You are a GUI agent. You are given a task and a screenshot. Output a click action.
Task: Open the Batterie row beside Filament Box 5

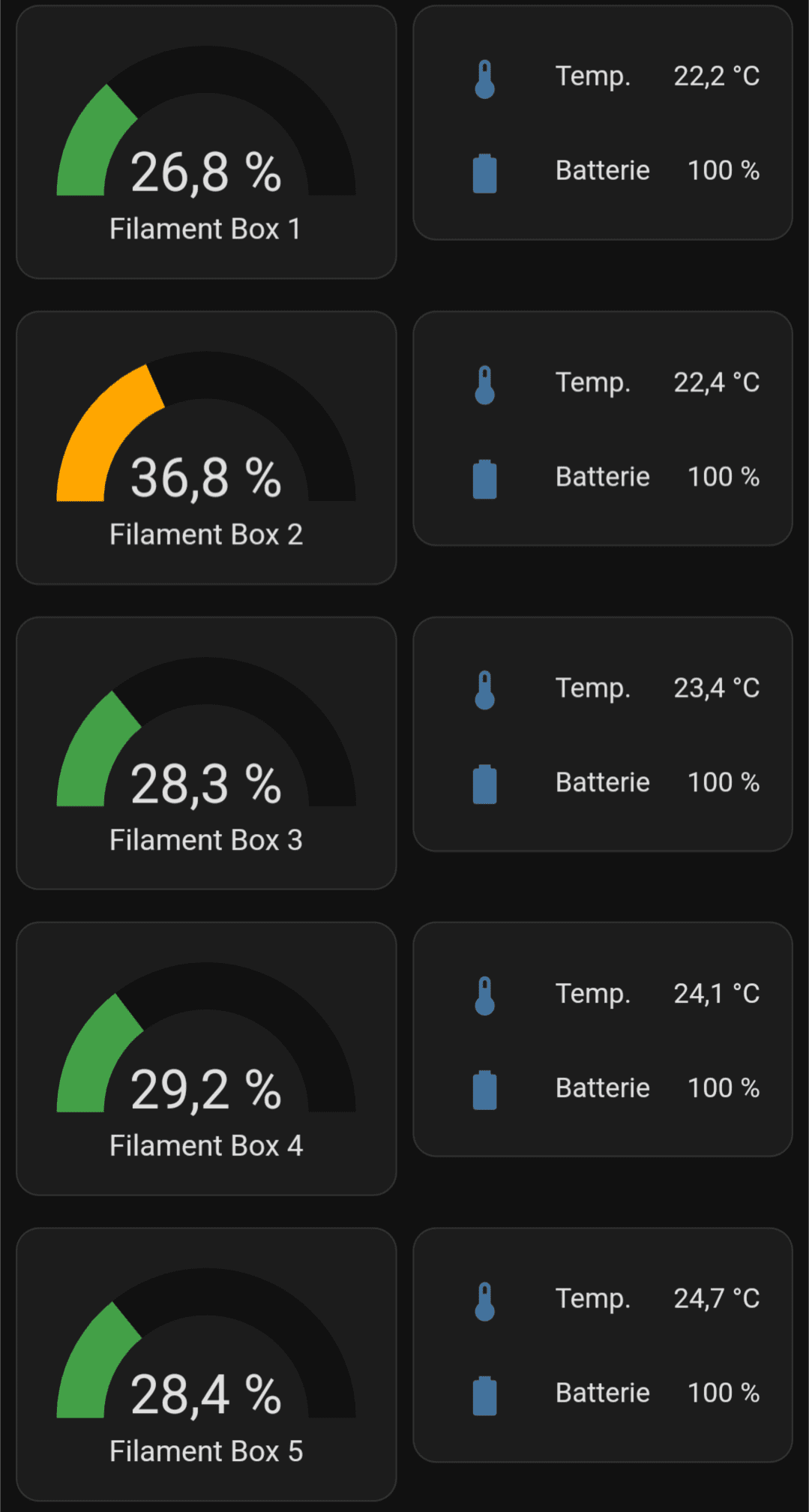tap(603, 1393)
